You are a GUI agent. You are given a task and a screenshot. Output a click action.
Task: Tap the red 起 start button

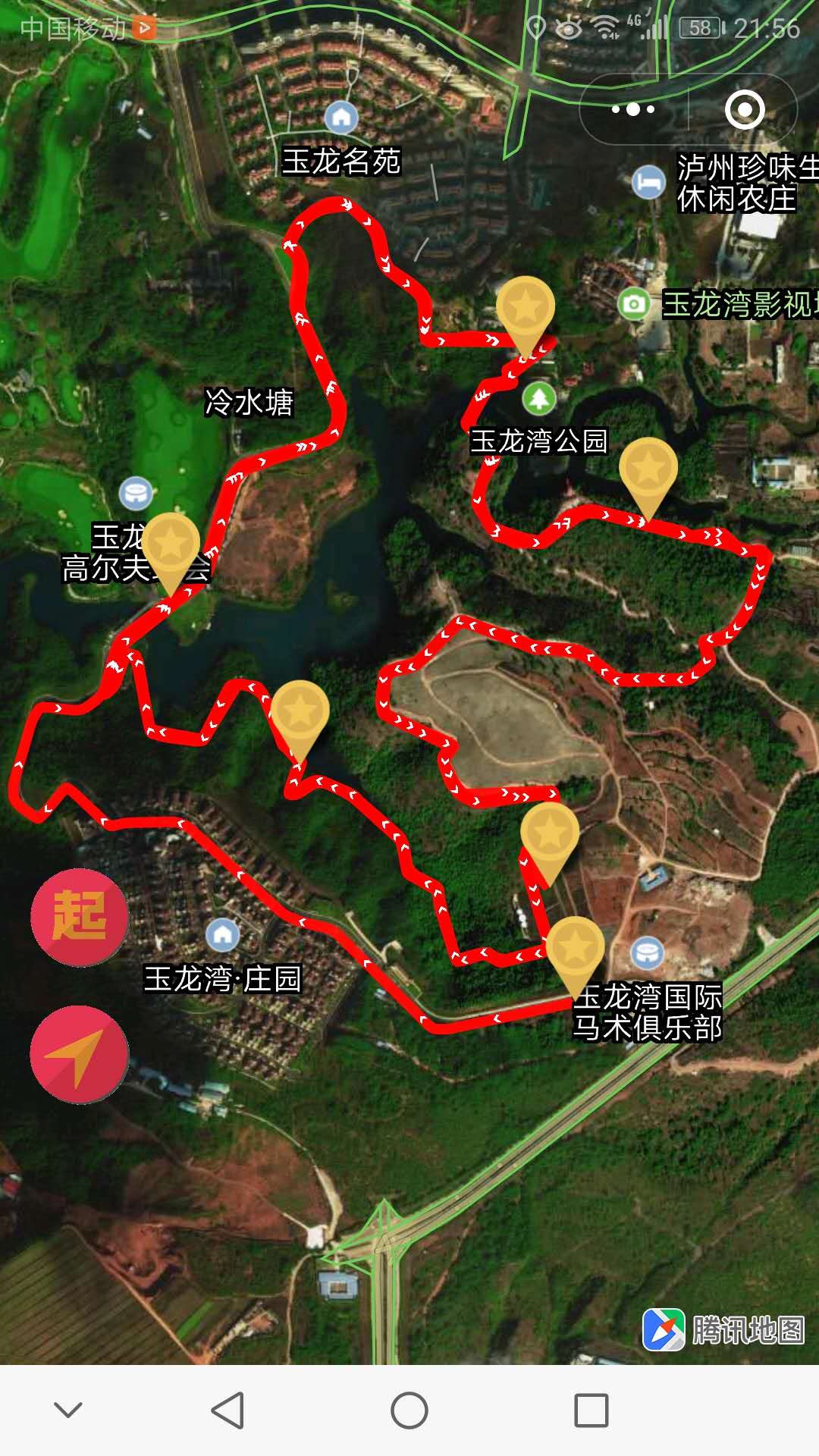(80, 917)
